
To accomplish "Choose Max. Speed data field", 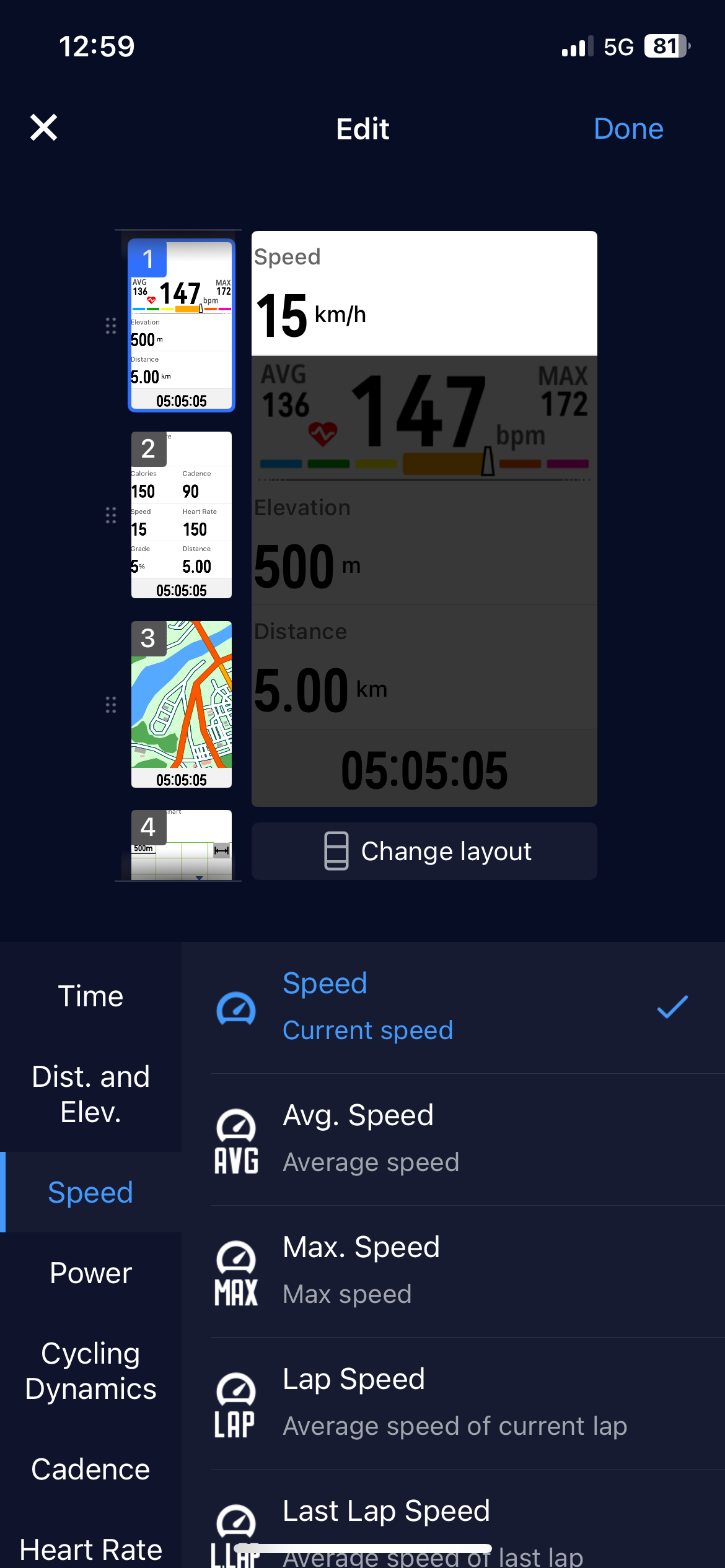I will pyautogui.click(x=452, y=1271).
